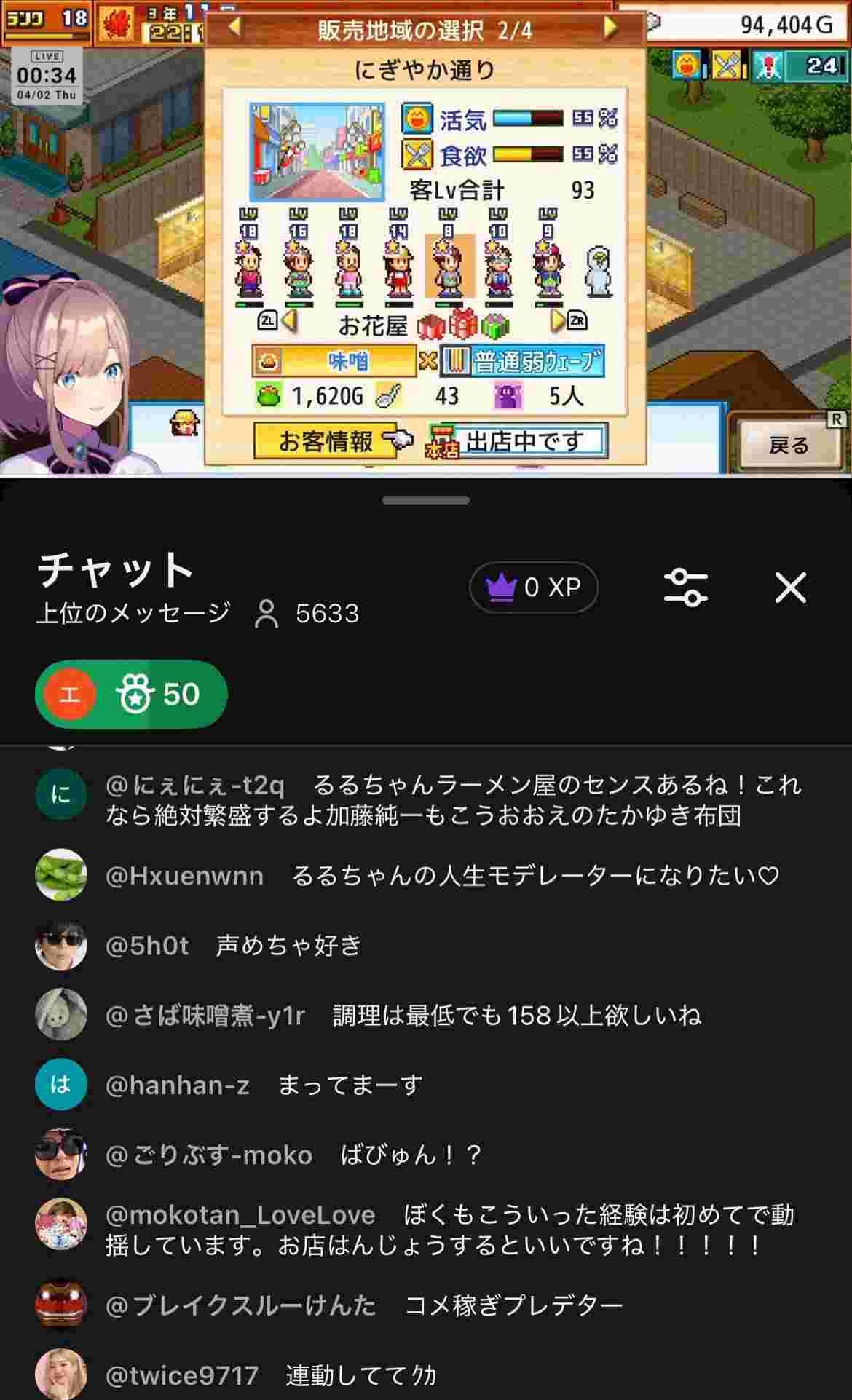Open chat filter settings
The height and width of the screenshot is (1400, 852).
(x=685, y=588)
